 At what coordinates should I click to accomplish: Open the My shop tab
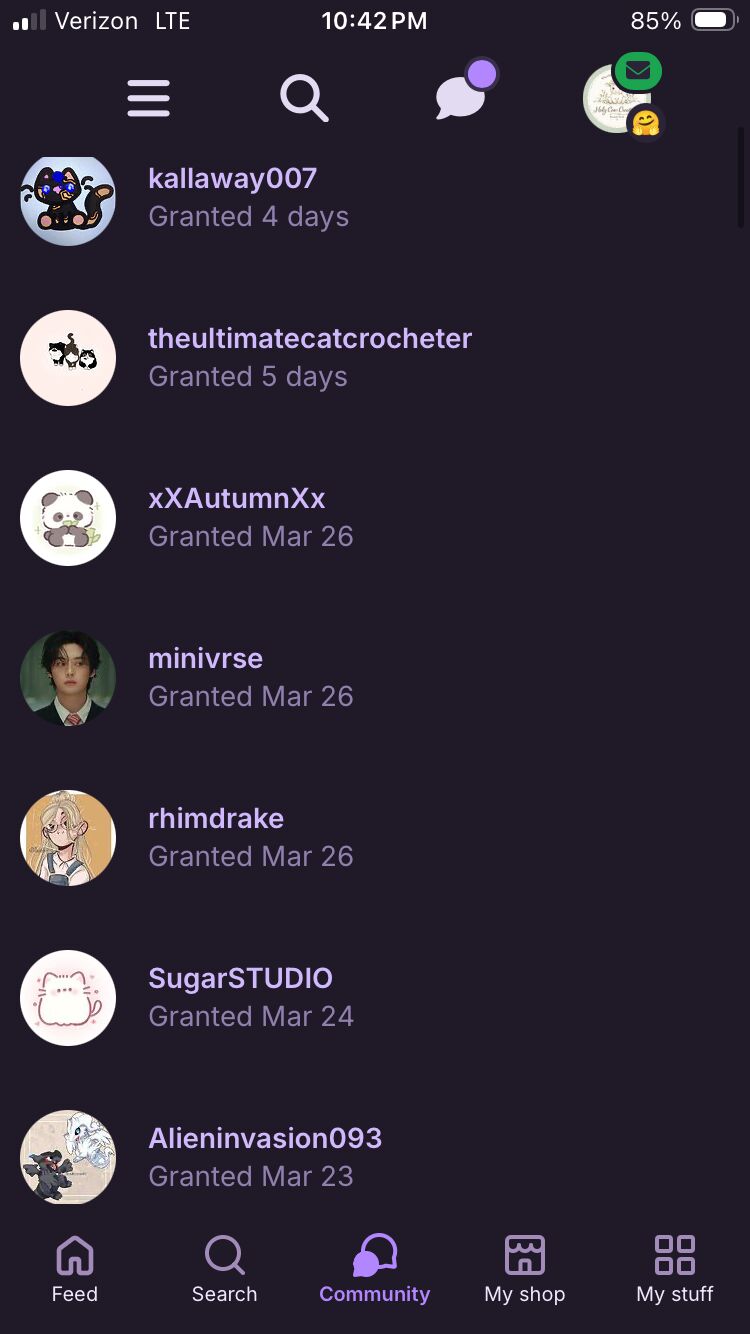tap(525, 1268)
